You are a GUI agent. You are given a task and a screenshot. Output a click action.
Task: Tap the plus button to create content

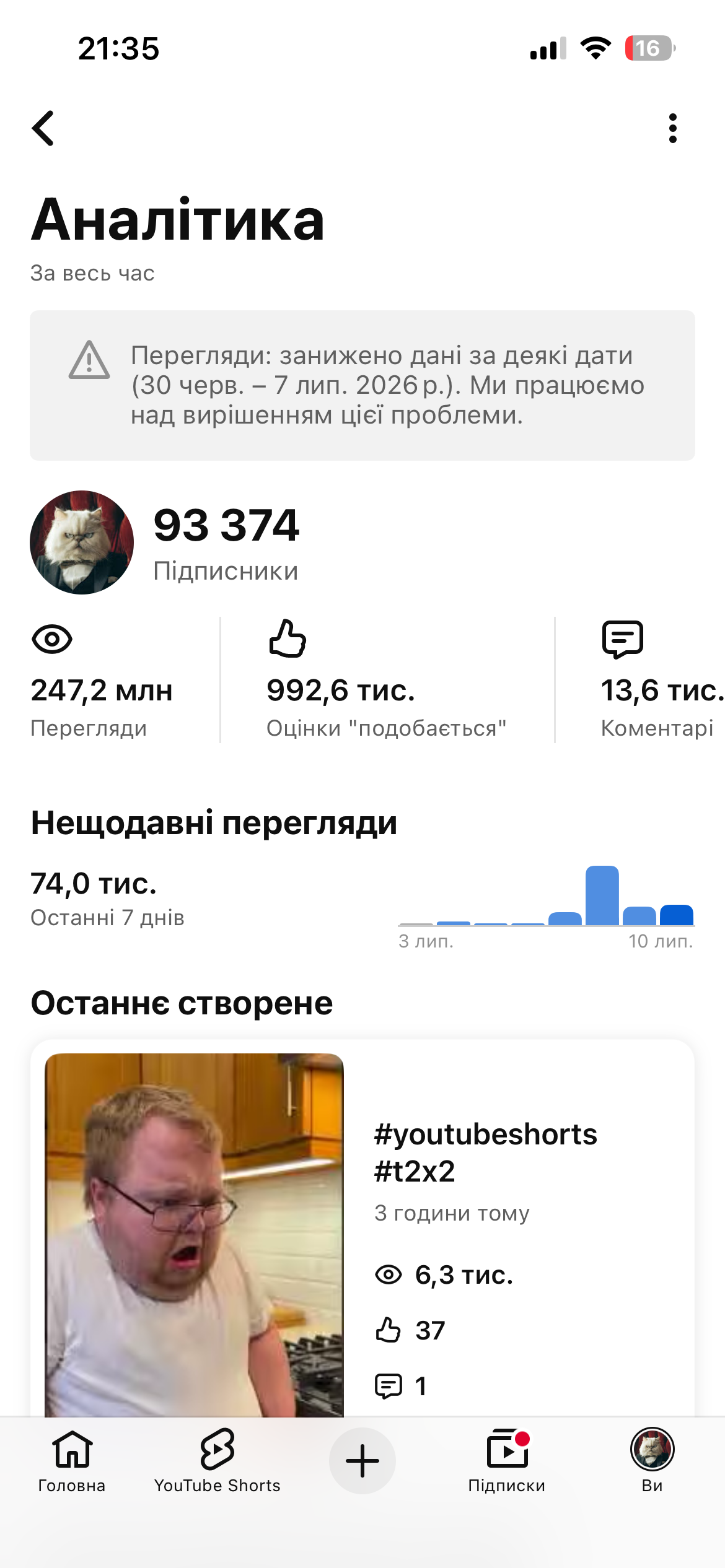tap(362, 1461)
